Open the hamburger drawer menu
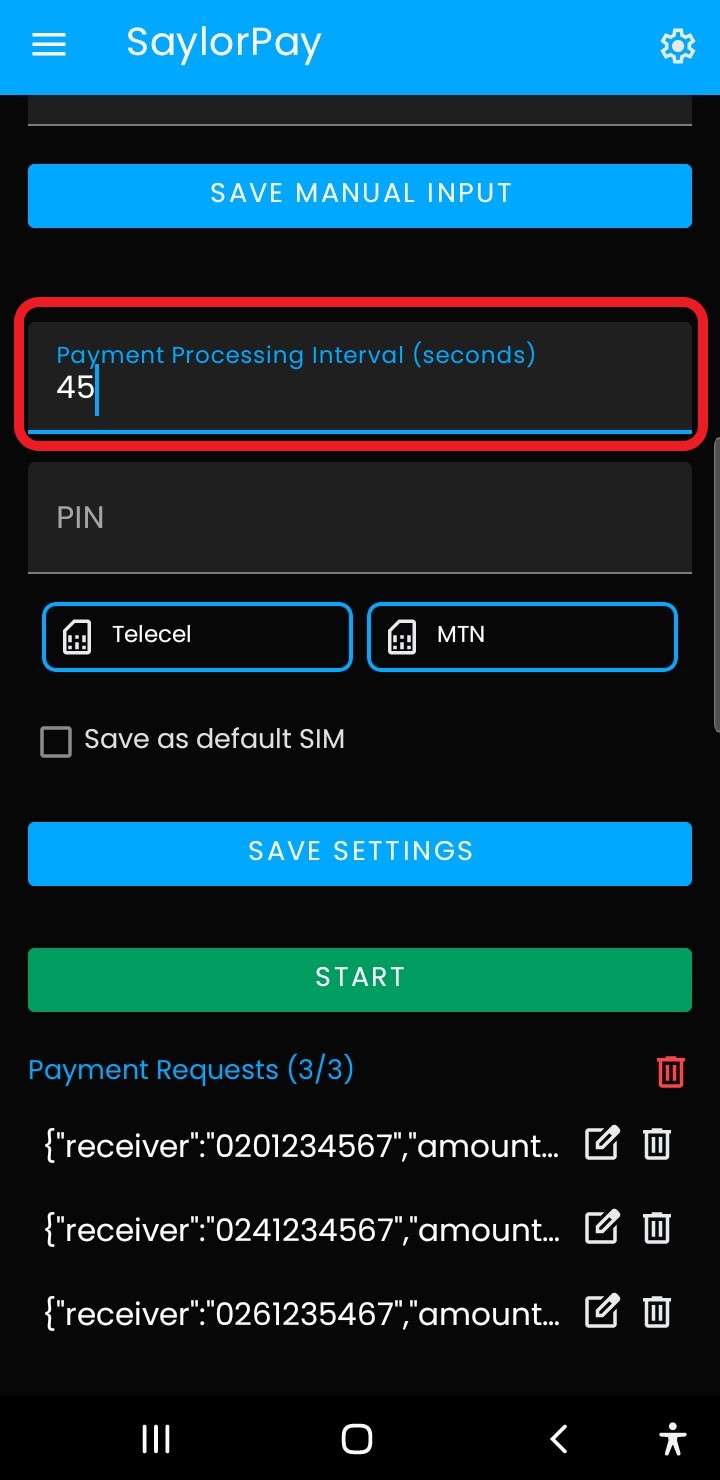The image size is (720, 1480). [x=49, y=45]
